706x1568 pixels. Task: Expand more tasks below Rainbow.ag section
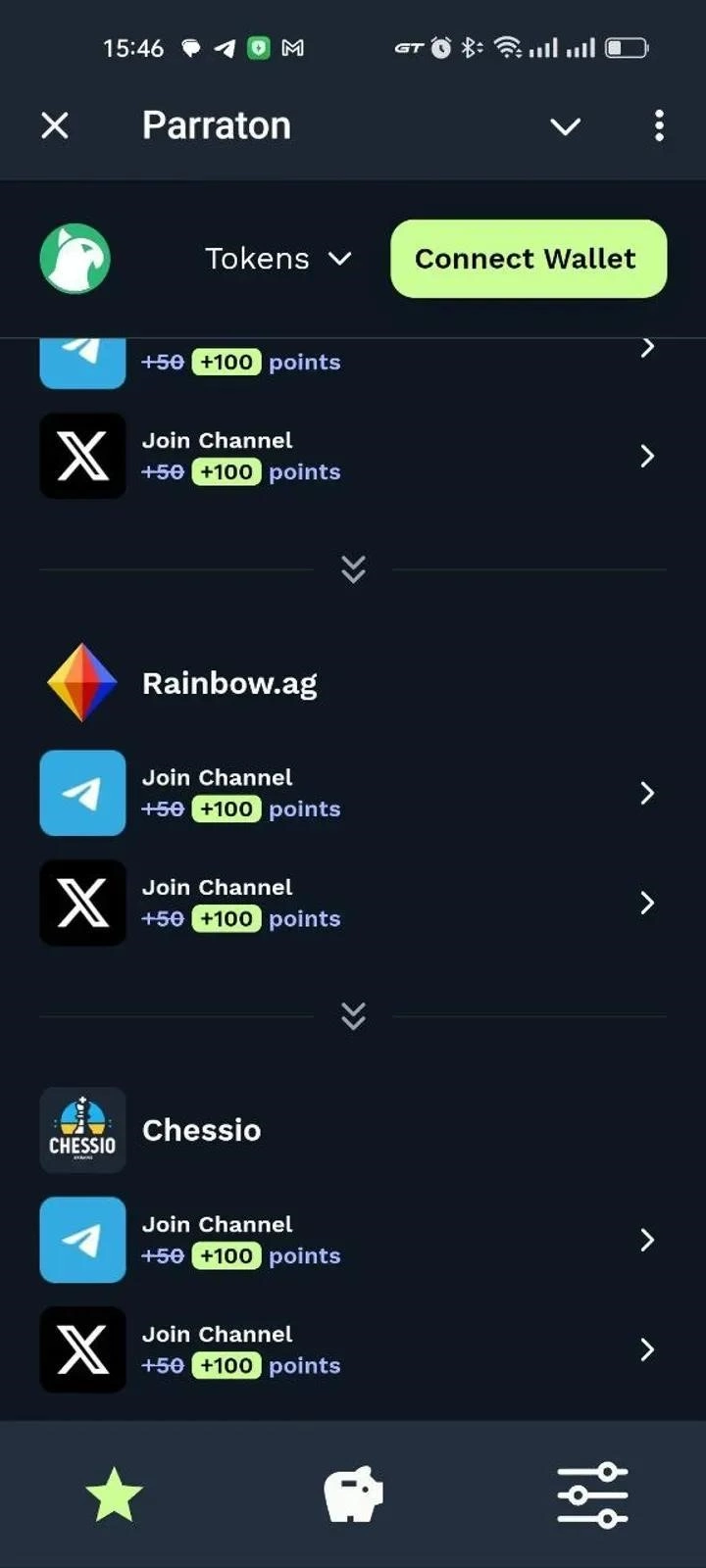click(x=353, y=1016)
